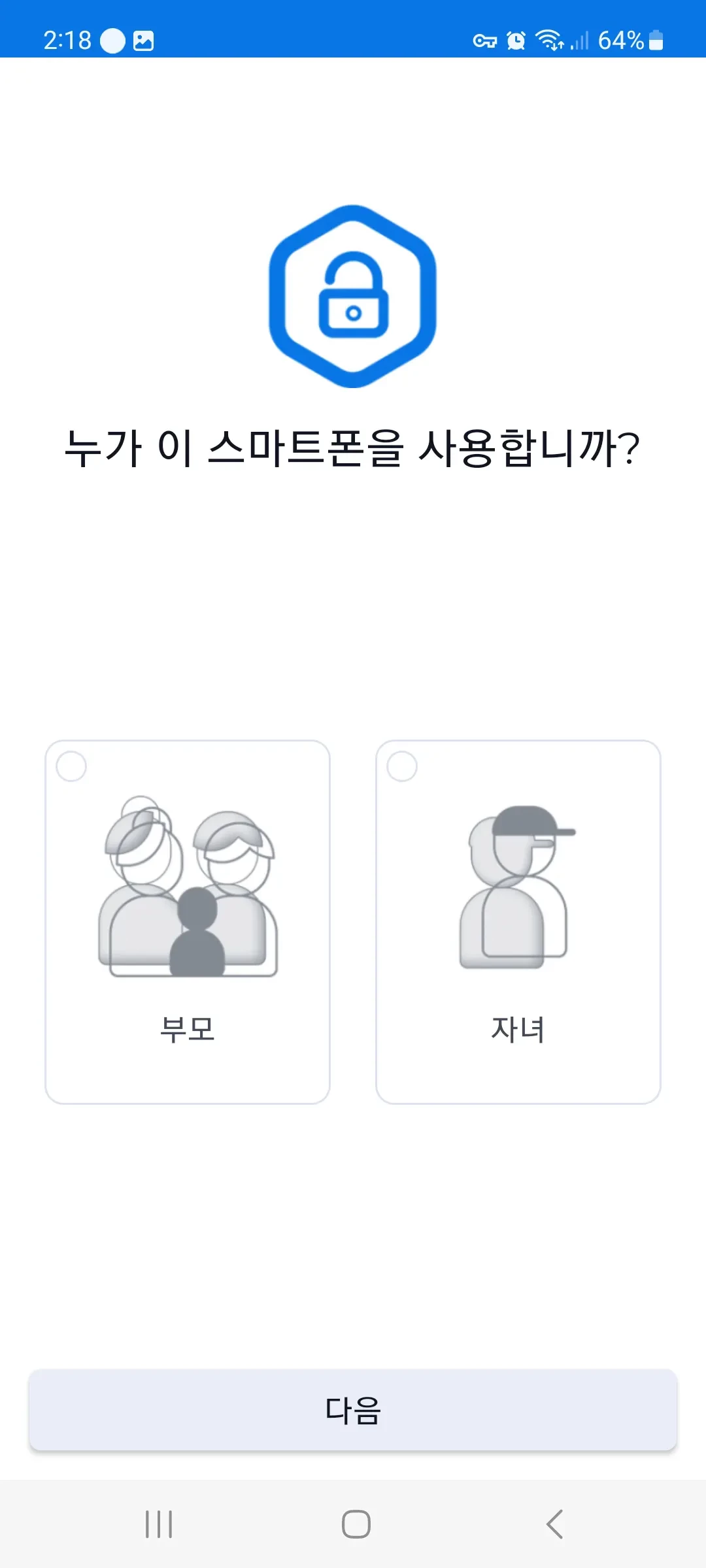
Task: Tap the 다음 (next) button
Action: 353,1410
